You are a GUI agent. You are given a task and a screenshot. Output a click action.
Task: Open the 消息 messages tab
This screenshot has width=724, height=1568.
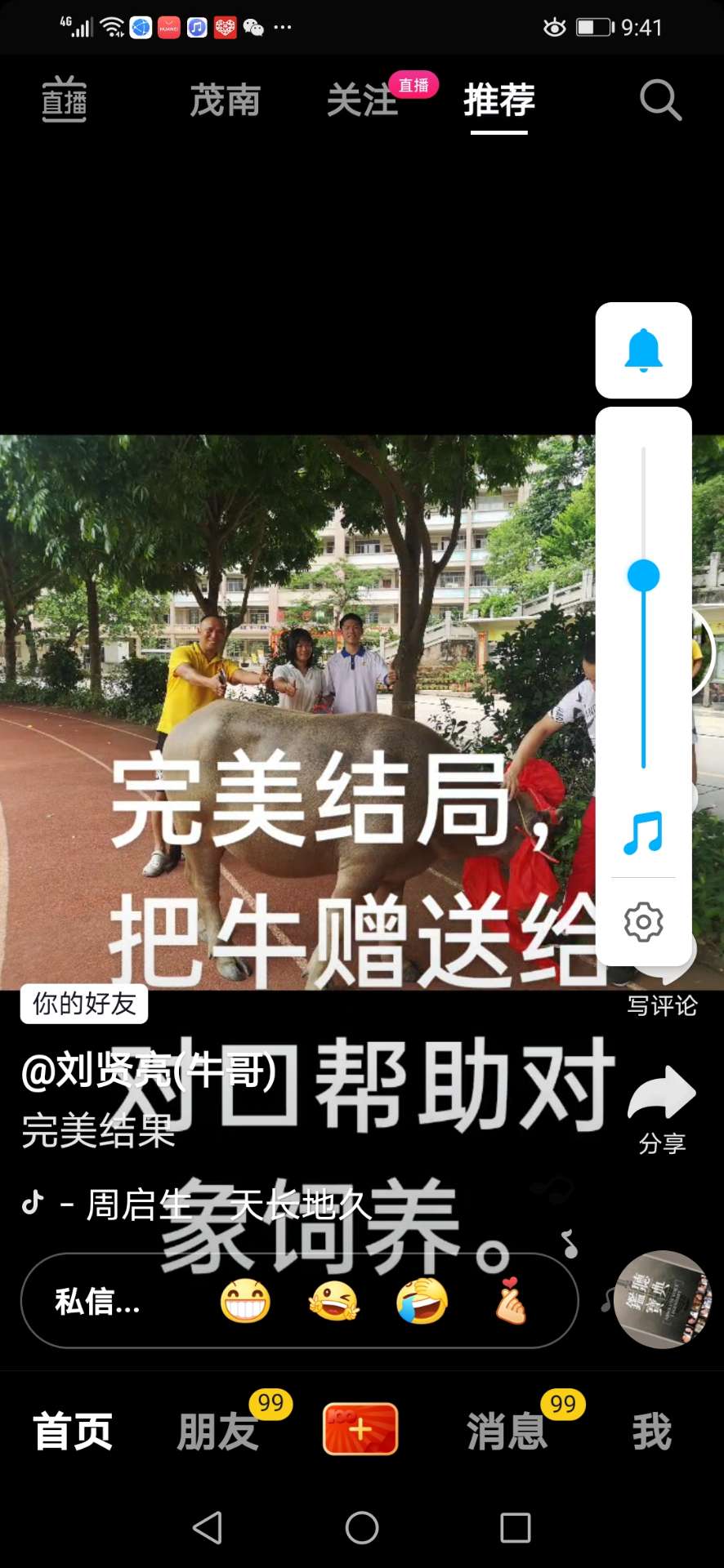coord(507,1432)
